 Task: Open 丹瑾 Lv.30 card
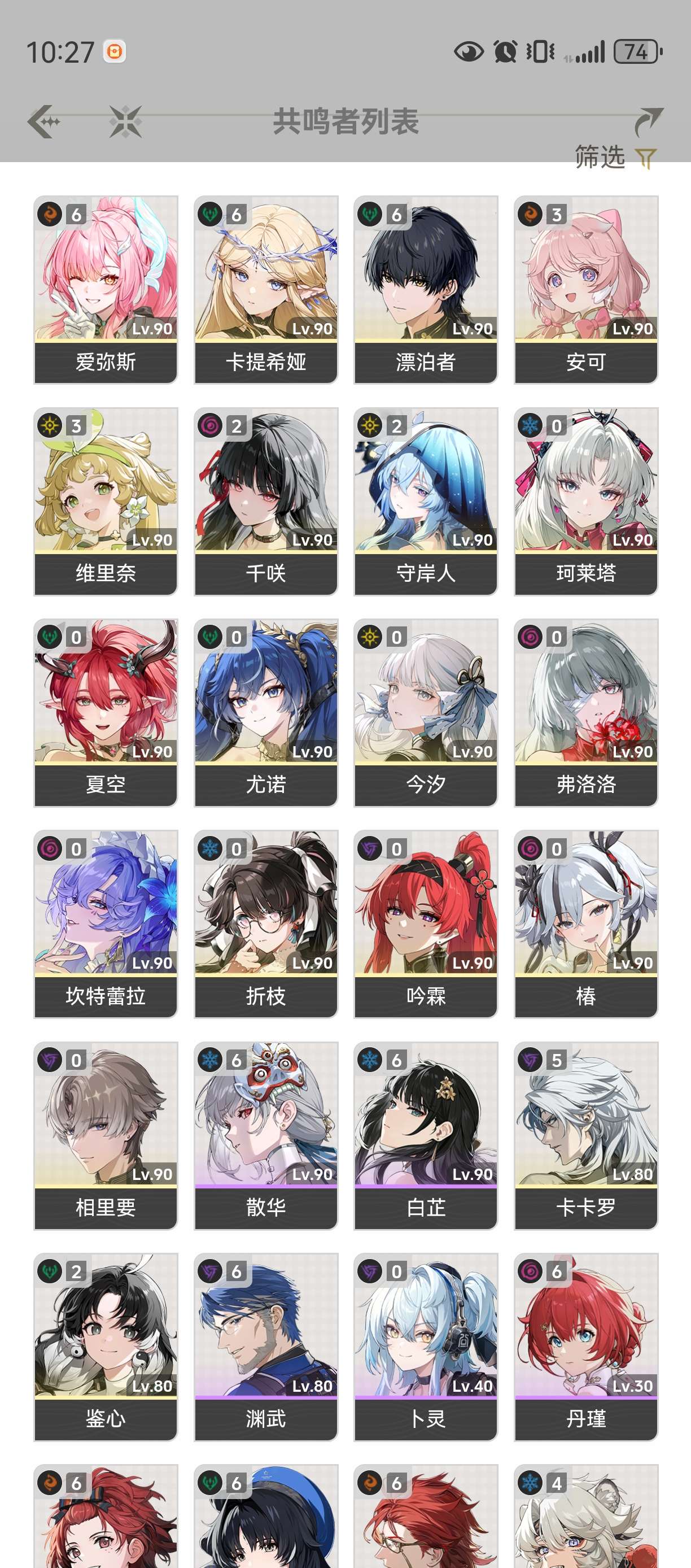[x=586, y=1347]
